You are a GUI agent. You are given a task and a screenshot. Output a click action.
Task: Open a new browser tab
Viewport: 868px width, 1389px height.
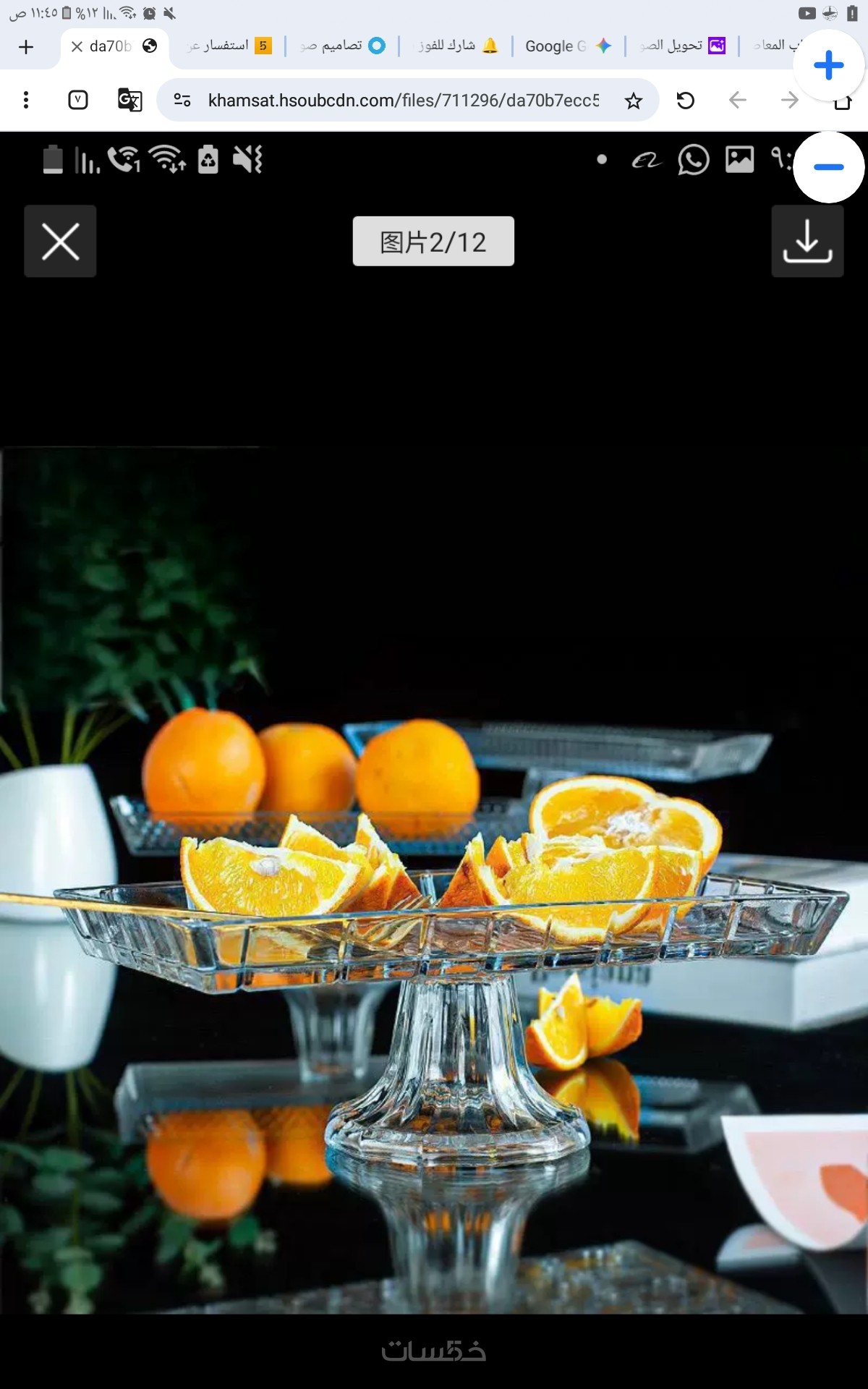point(26,47)
